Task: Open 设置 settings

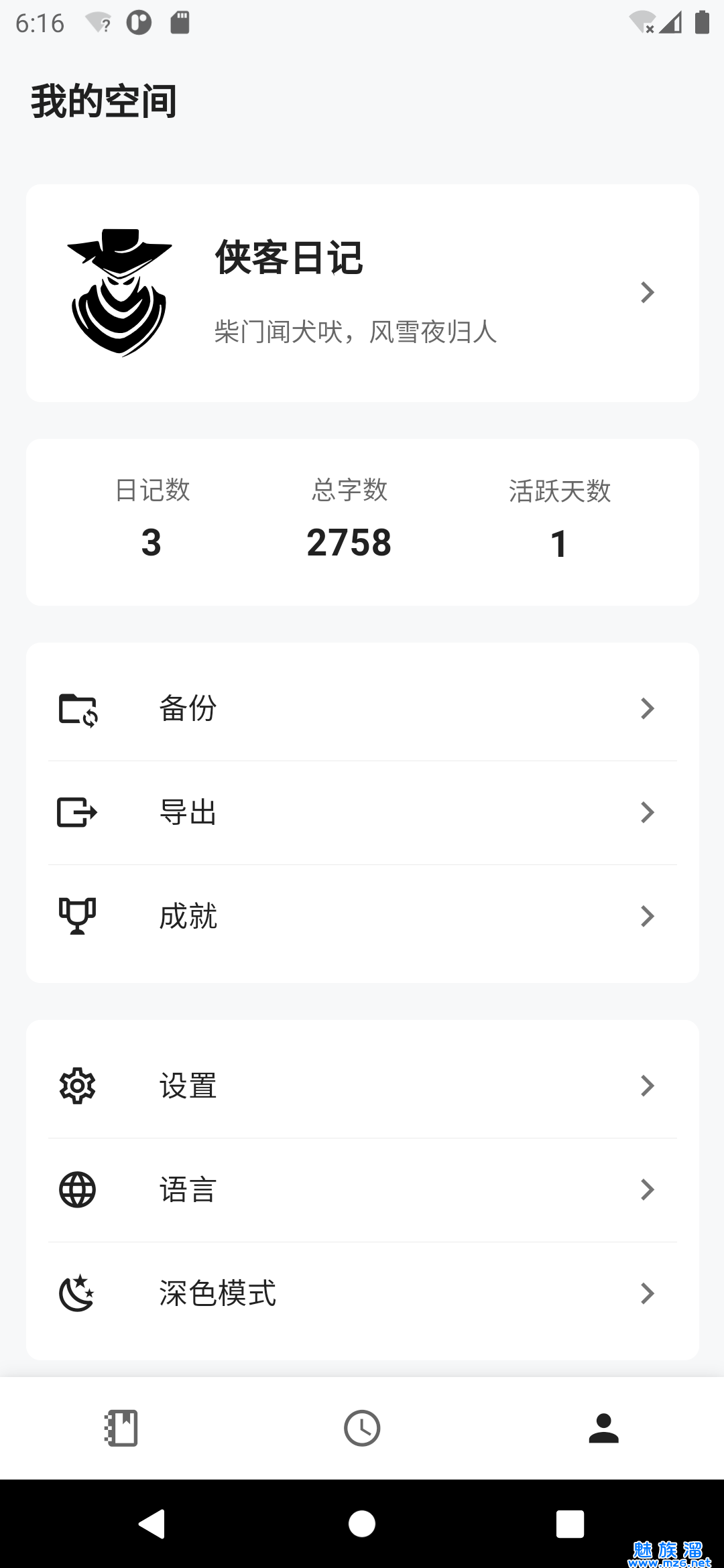Action: coord(362,1086)
